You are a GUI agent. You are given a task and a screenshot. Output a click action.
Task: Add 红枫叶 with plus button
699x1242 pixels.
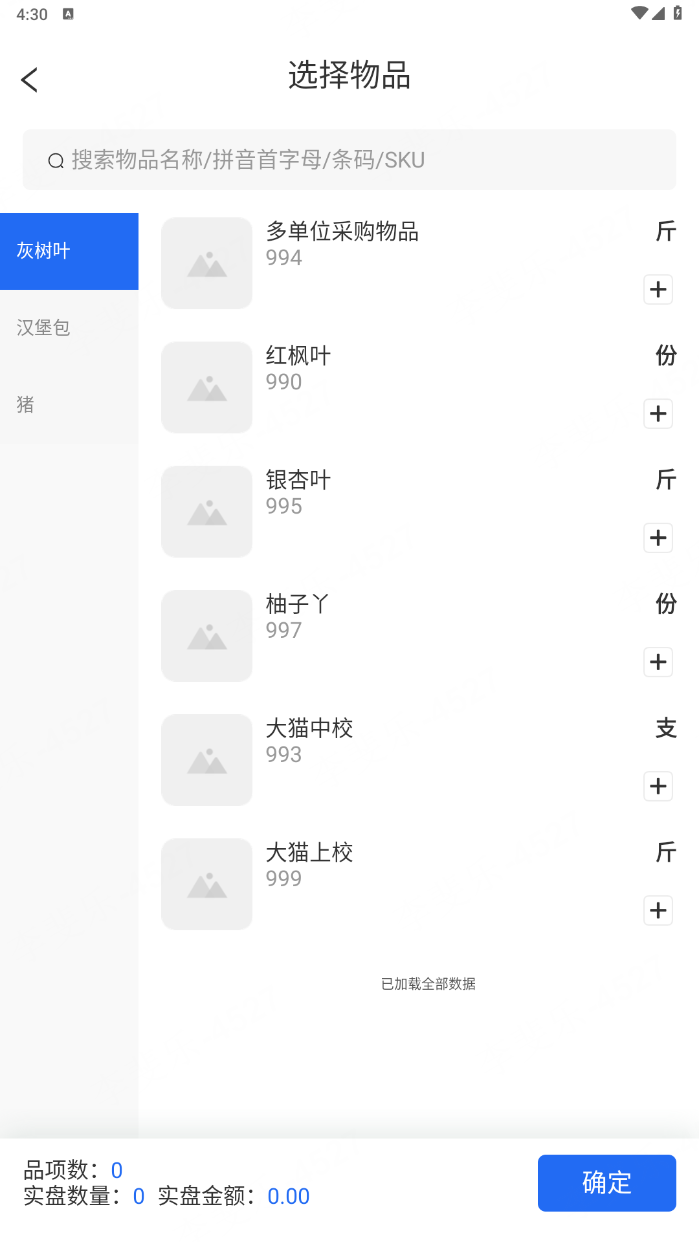pos(658,414)
